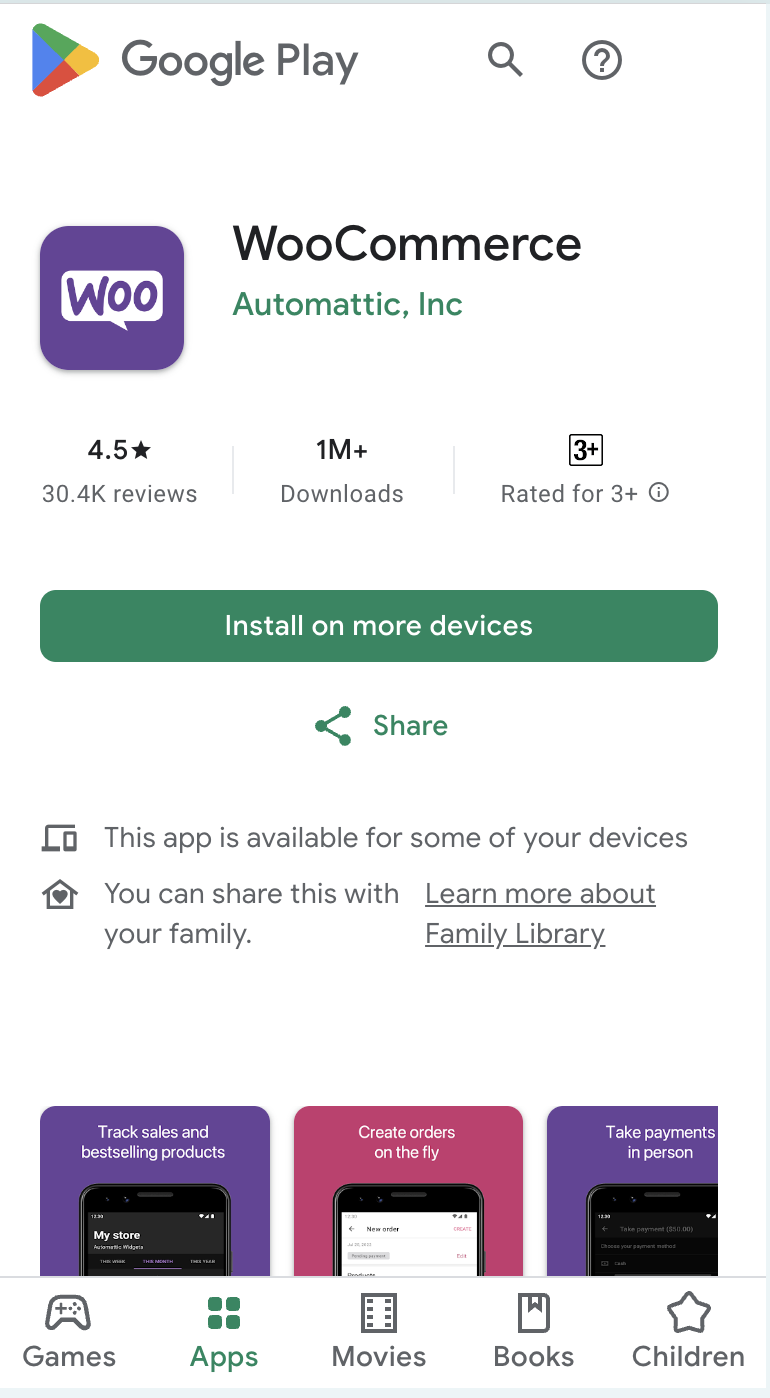Open the Children tab
Image resolution: width=770 pixels, height=1398 pixels.
(x=688, y=1332)
